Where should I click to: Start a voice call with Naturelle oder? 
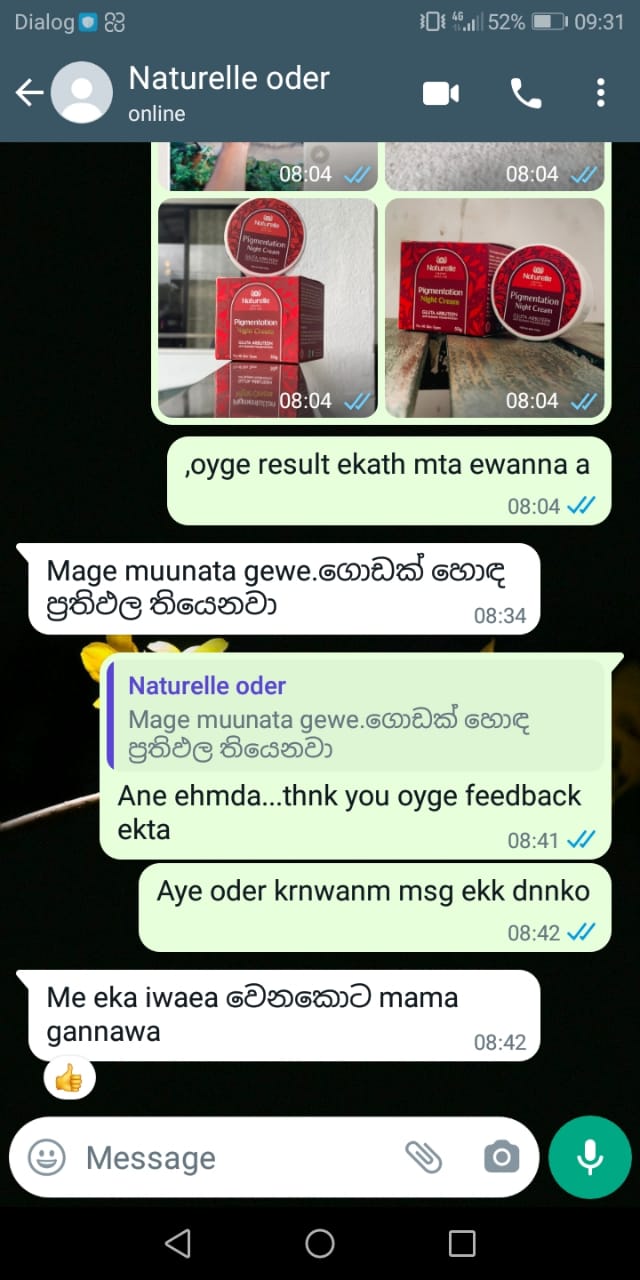point(526,93)
